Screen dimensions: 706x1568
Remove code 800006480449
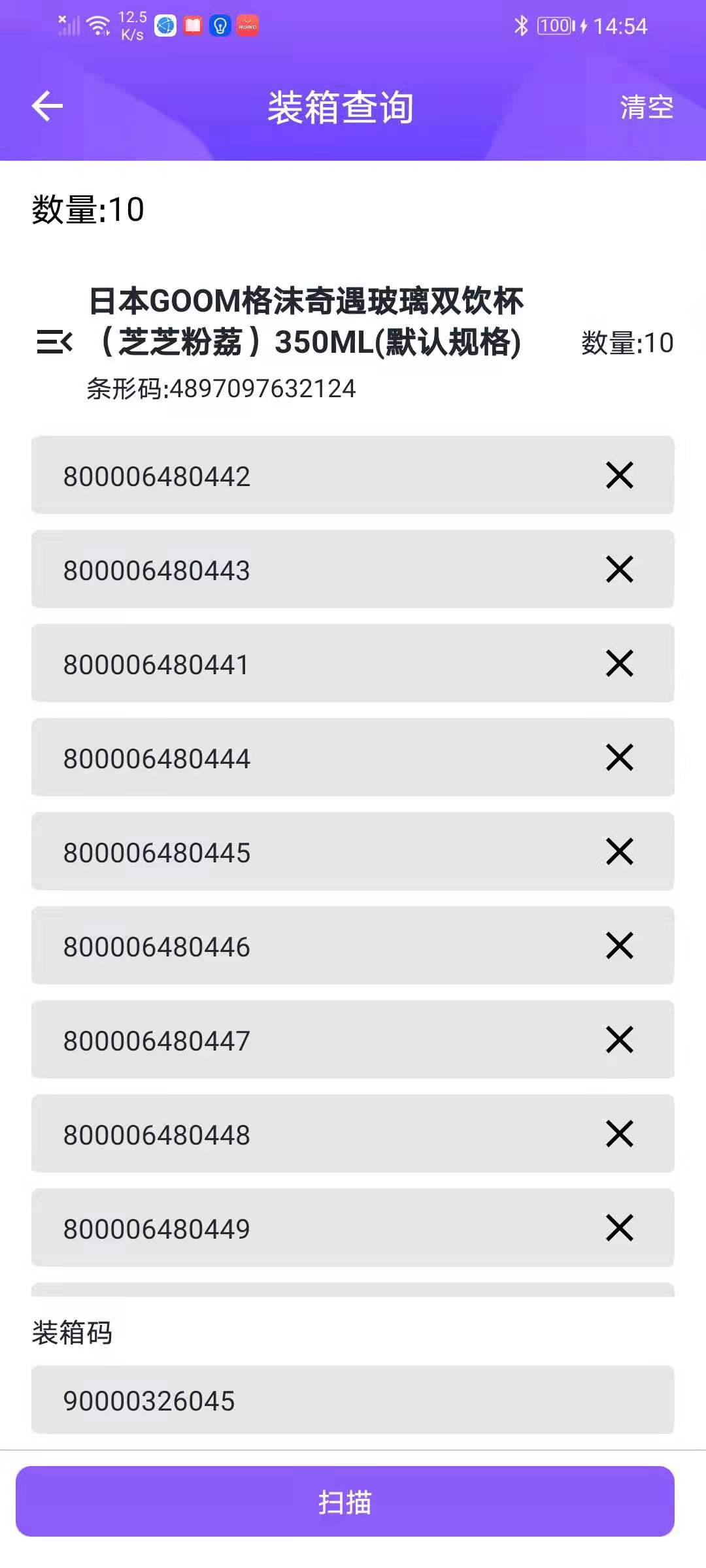point(619,1228)
